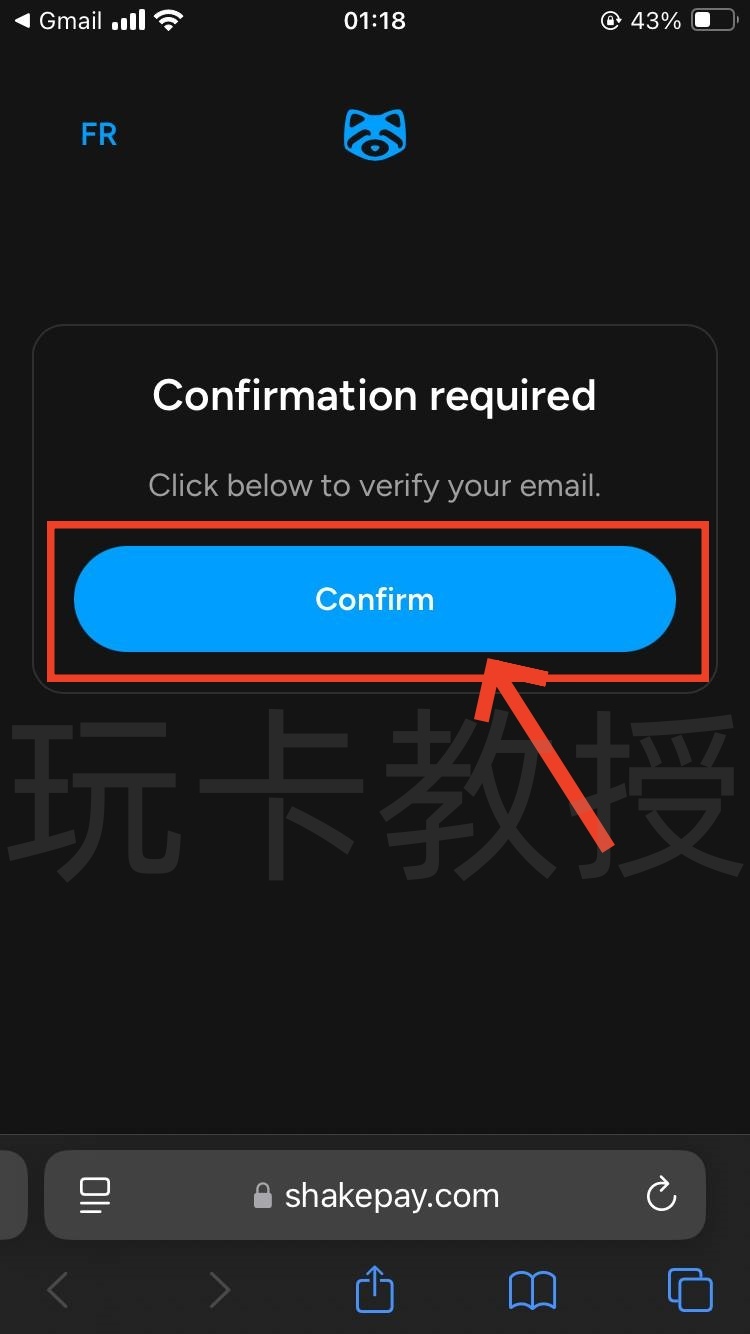Tap the orientation lock icon in status bar

[x=608, y=19]
